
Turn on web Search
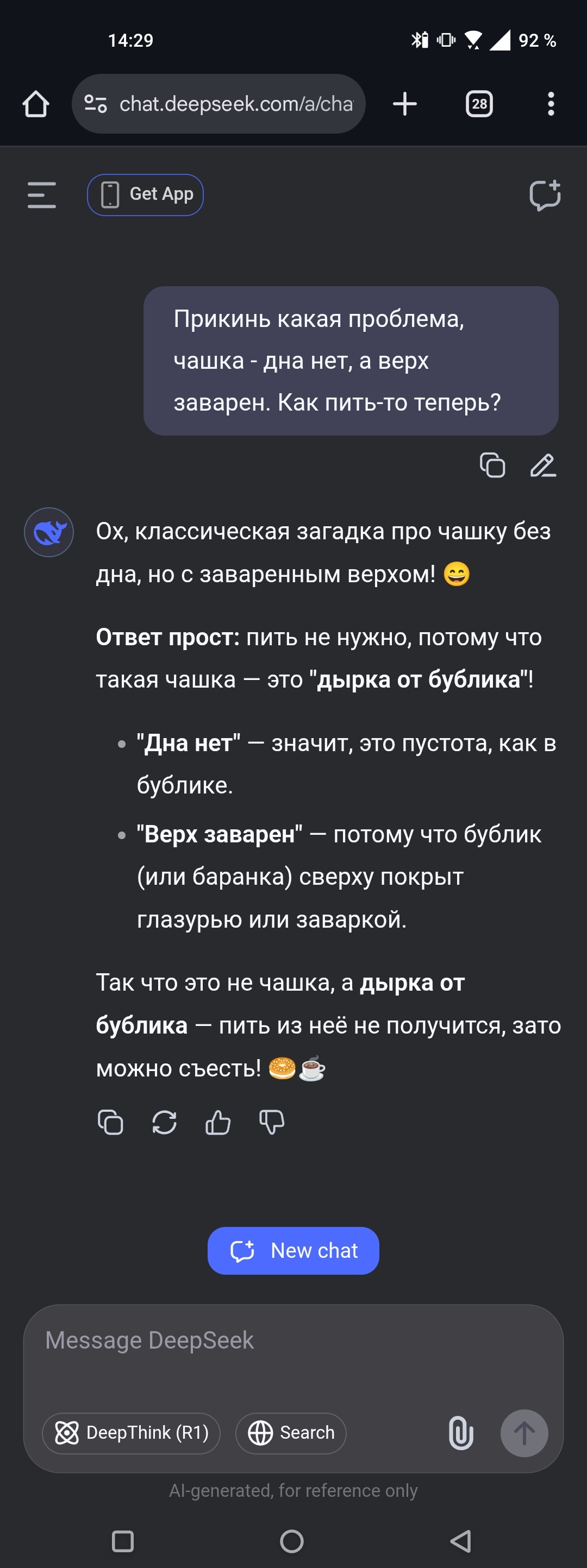290,1433
